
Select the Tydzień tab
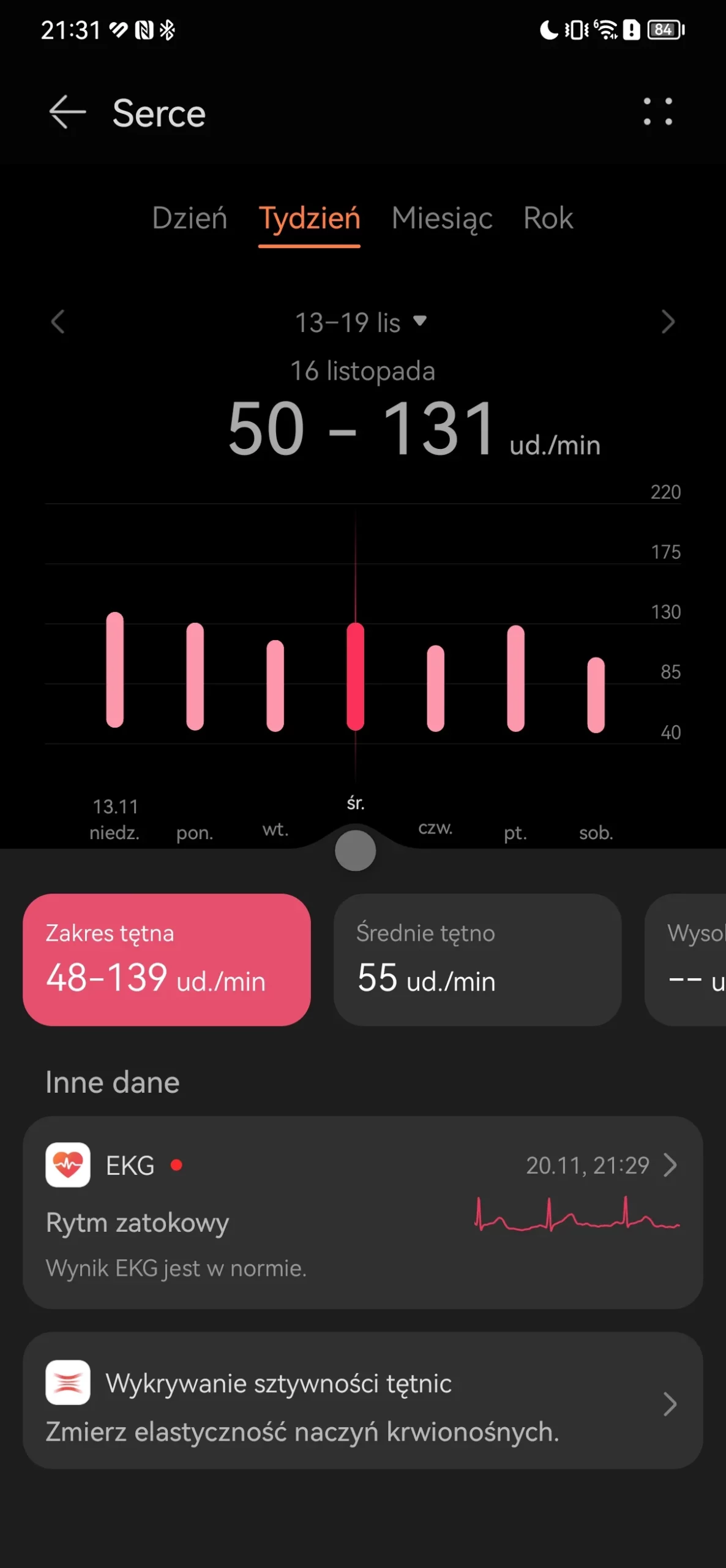309,219
